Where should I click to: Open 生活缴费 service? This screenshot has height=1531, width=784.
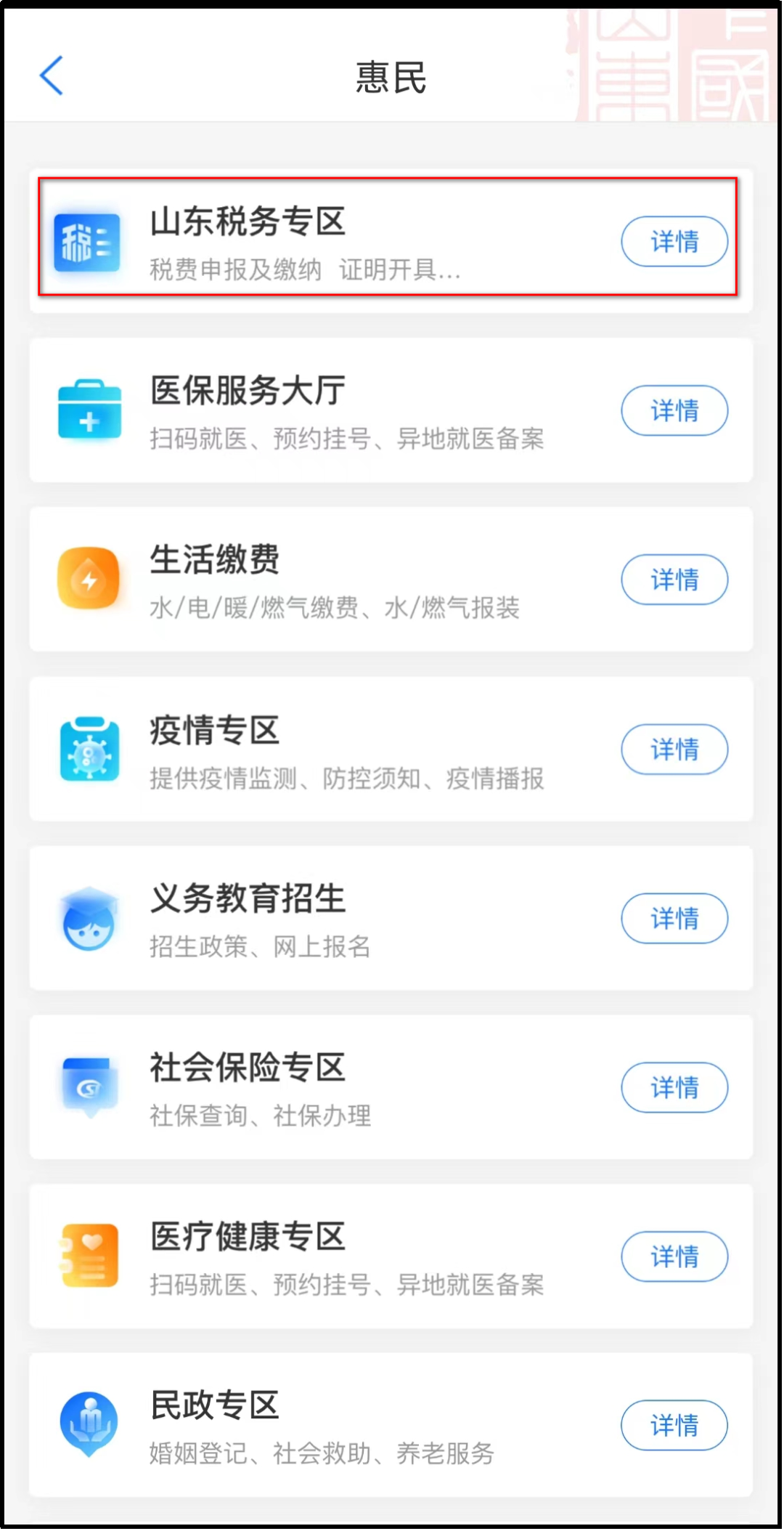(391, 580)
